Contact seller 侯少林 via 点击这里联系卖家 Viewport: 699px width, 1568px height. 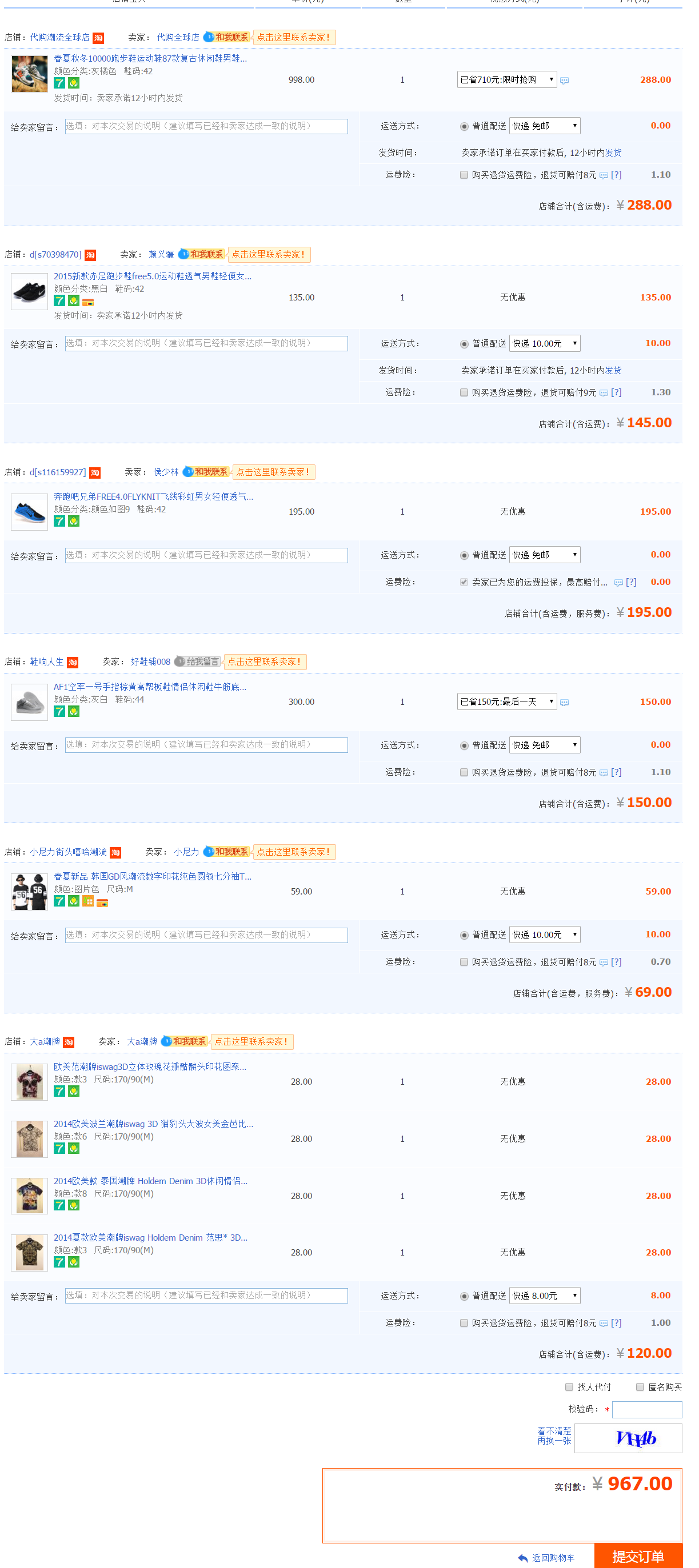point(273,472)
